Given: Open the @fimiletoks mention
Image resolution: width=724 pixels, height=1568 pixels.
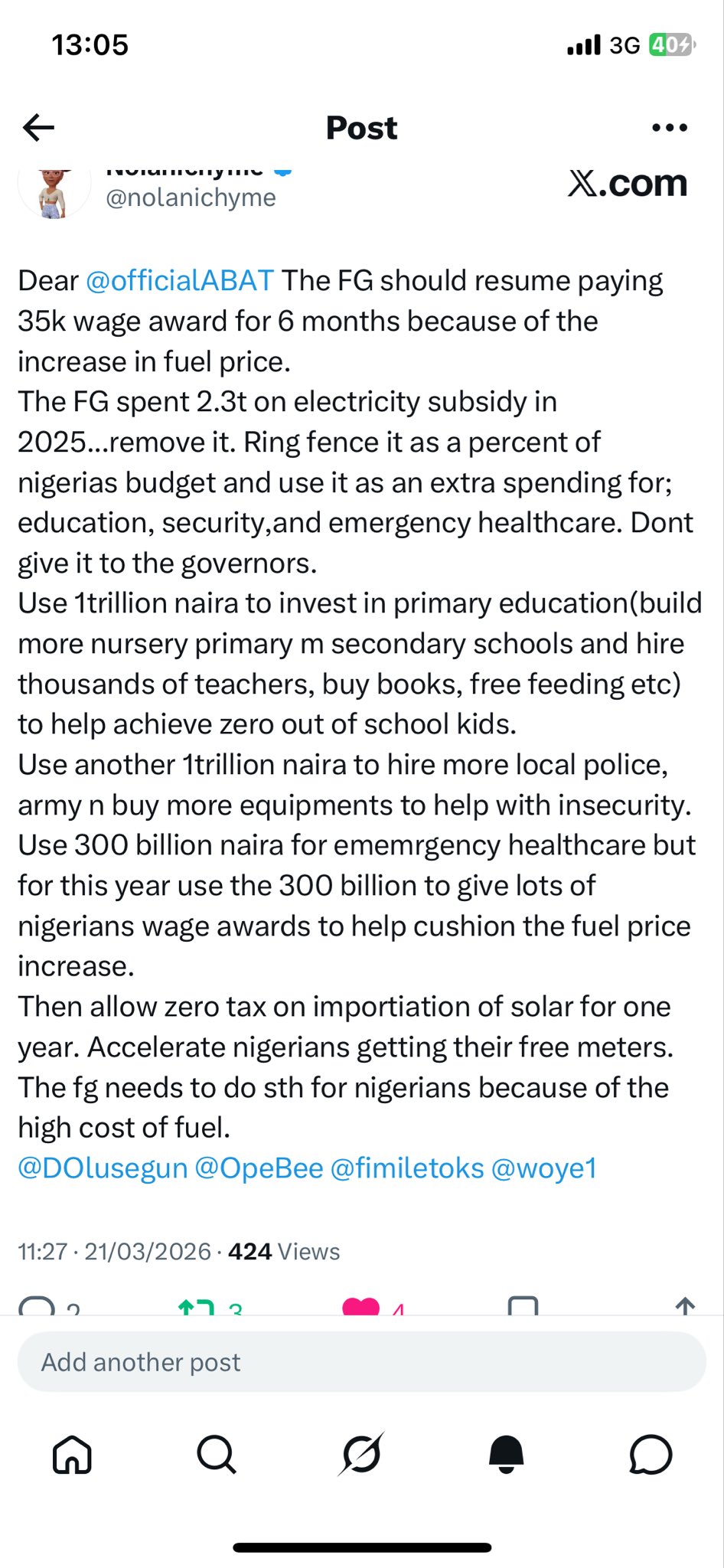Looking at the screenshot, I should [x=407, y=1168].
